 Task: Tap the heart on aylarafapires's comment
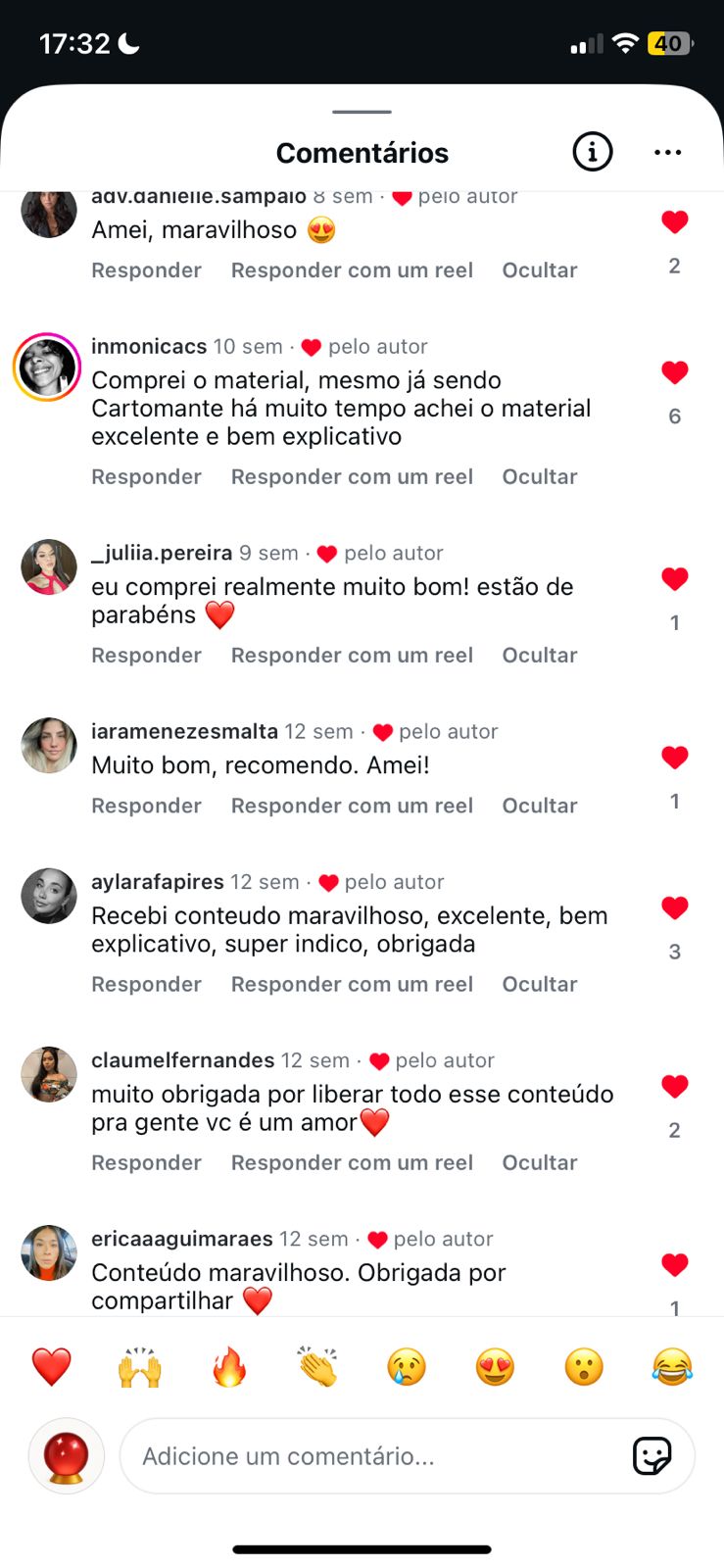674,907
